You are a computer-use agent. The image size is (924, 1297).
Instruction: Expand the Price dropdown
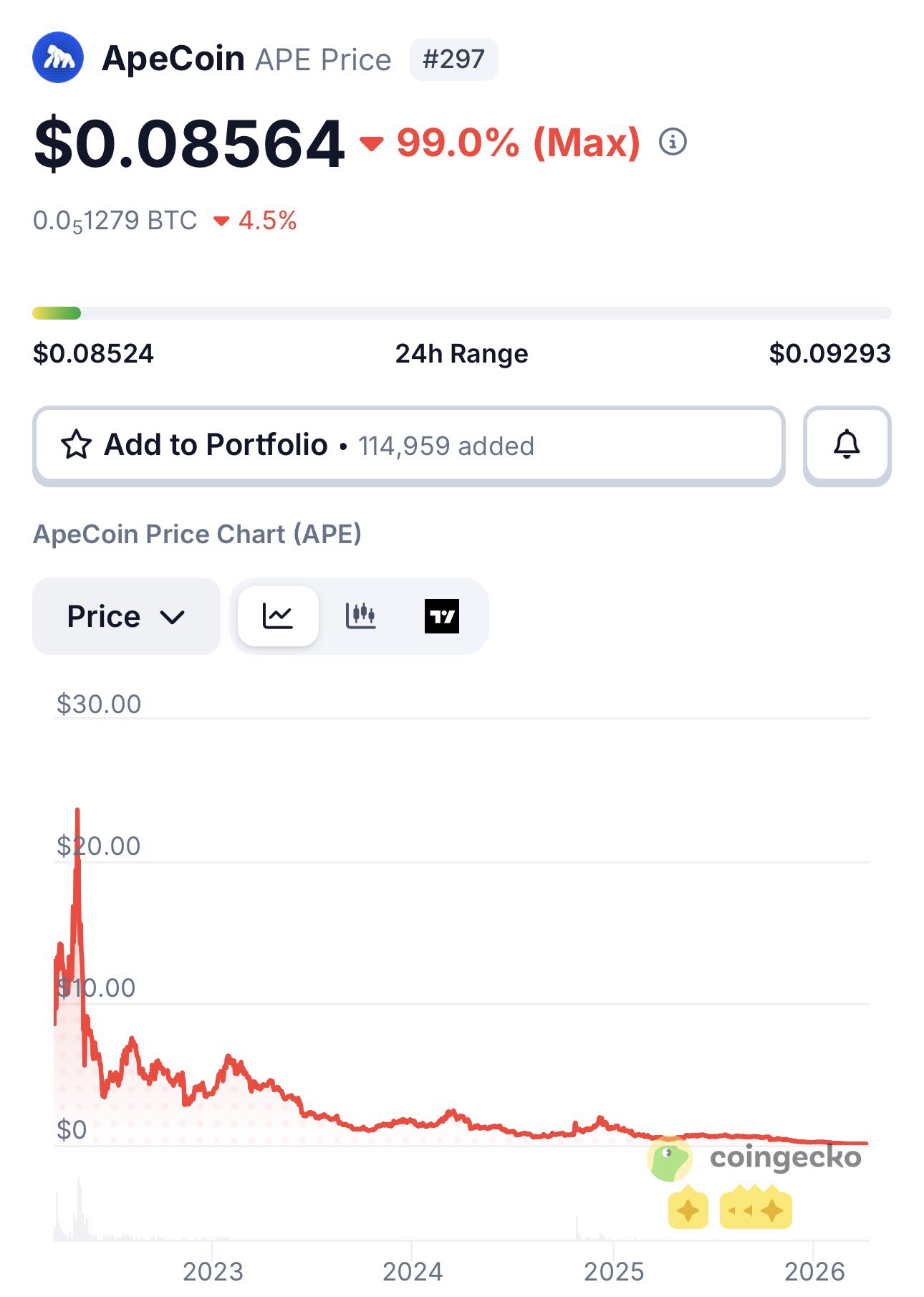tap(126, 616)
